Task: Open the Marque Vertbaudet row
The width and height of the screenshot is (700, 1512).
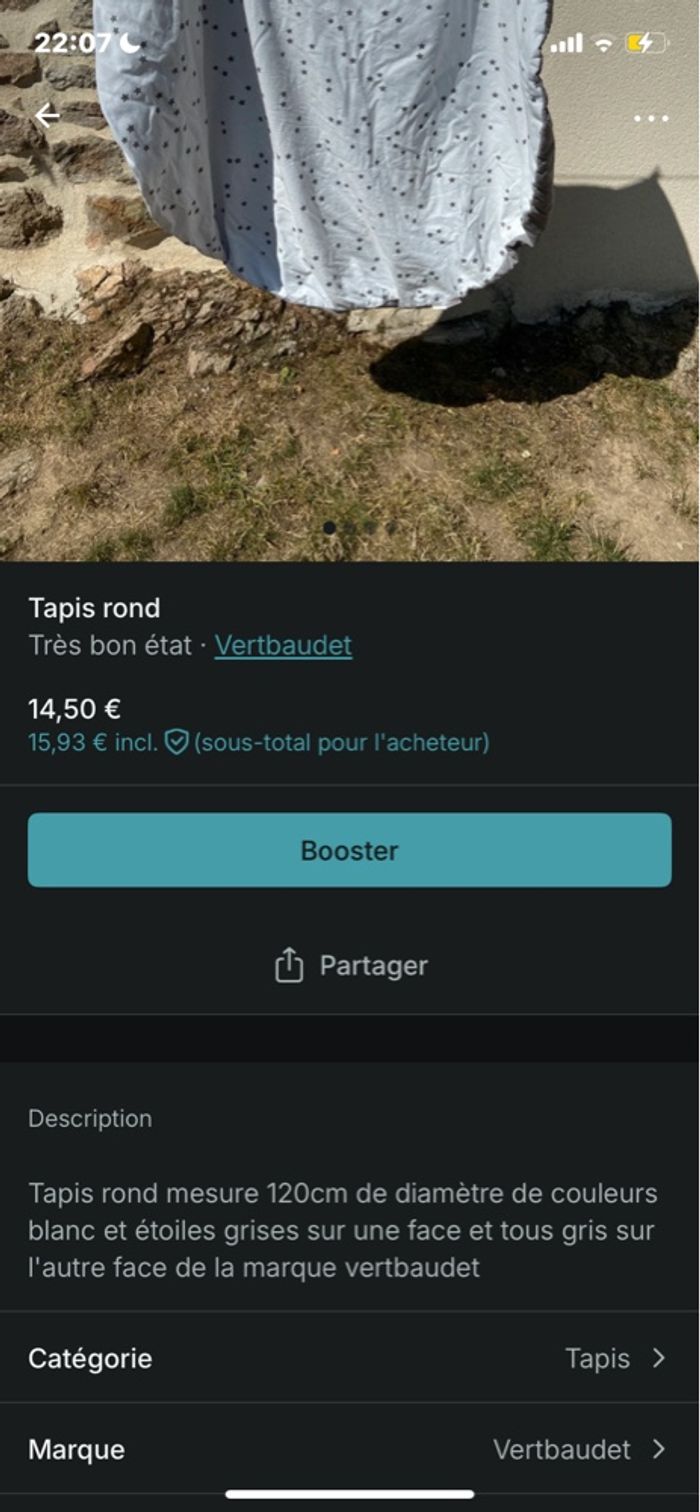Action: pyautogui.click(x=349, y=1449)
